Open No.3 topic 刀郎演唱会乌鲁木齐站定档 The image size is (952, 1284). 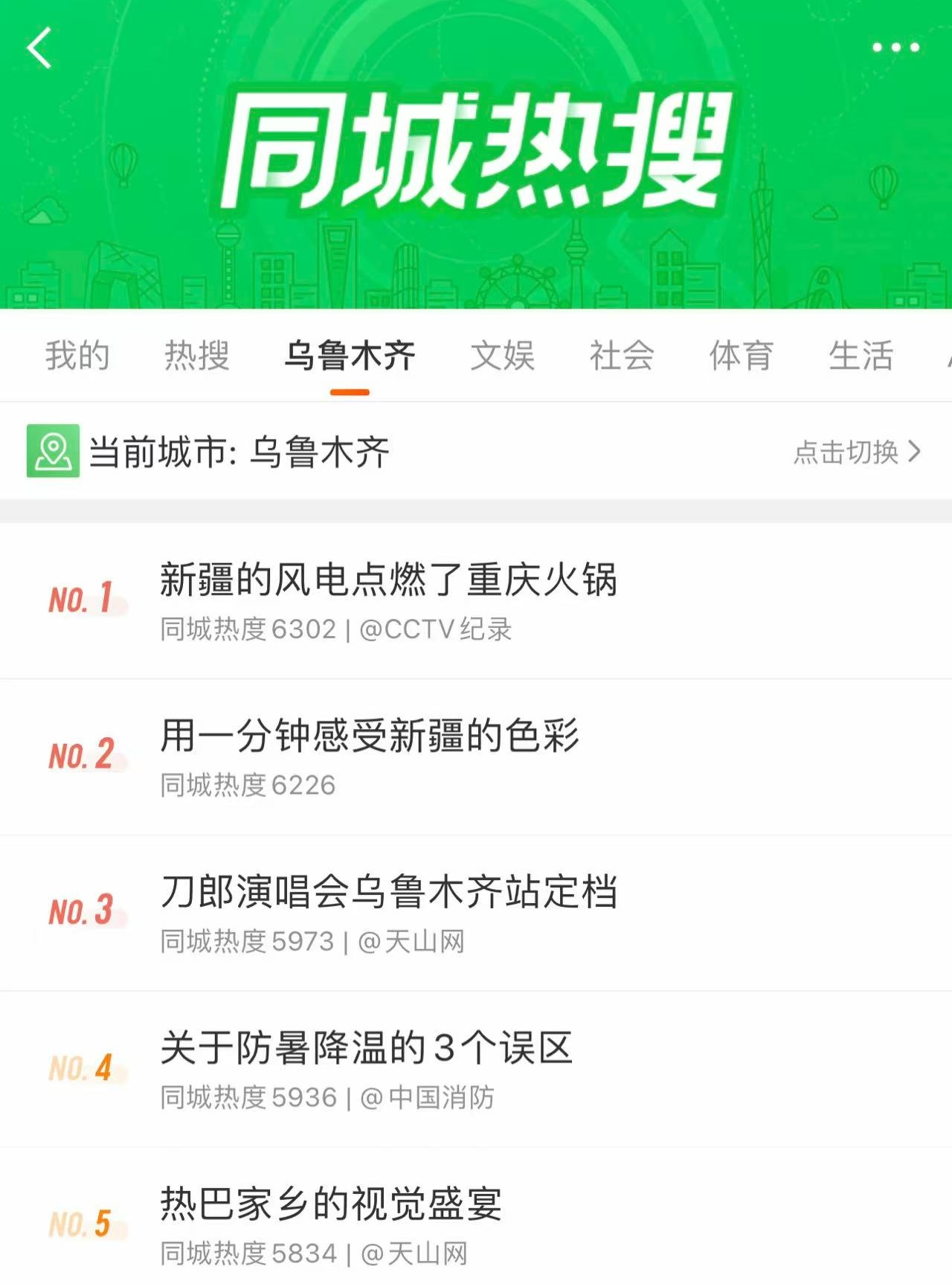pyautogui.click(x=388, y=893)
